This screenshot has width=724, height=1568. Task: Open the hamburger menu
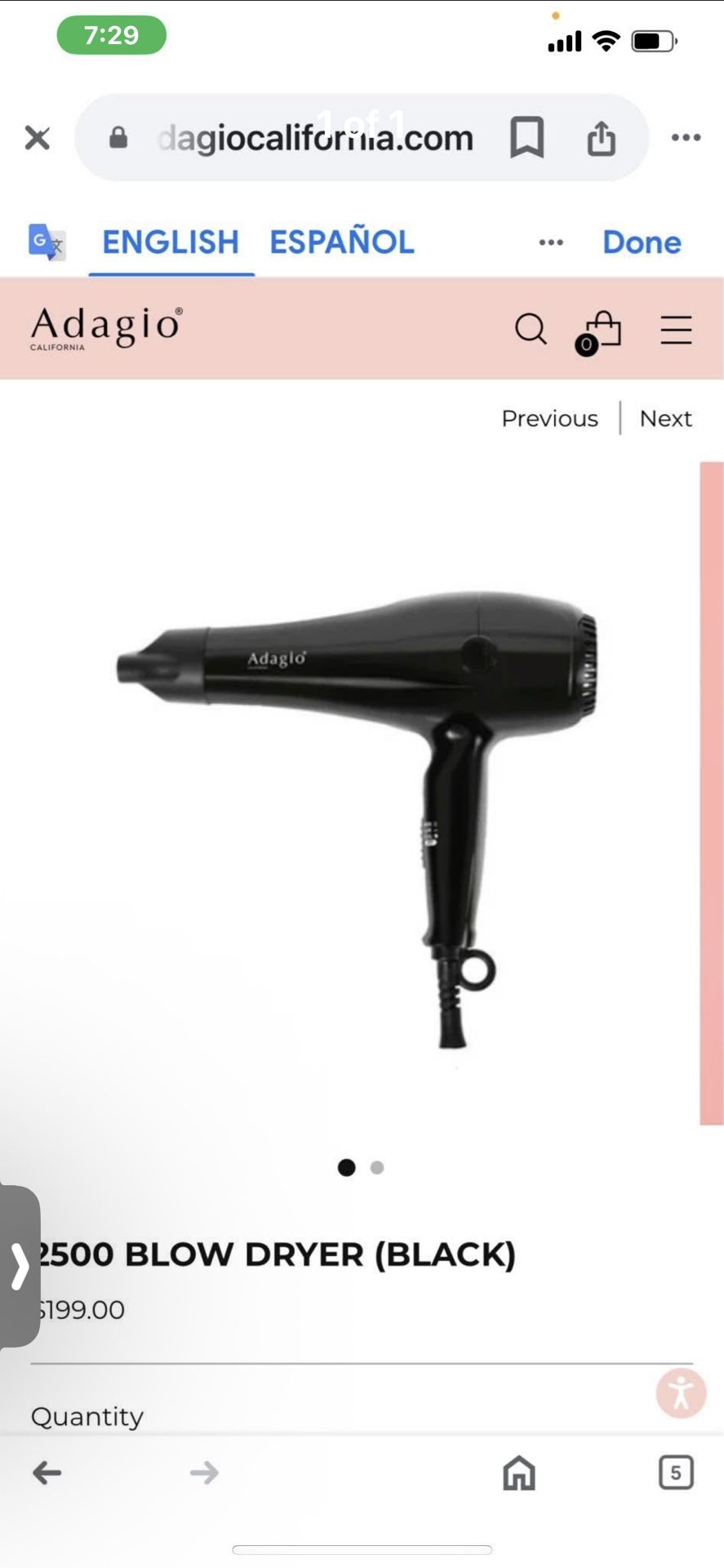pos(676,330)
